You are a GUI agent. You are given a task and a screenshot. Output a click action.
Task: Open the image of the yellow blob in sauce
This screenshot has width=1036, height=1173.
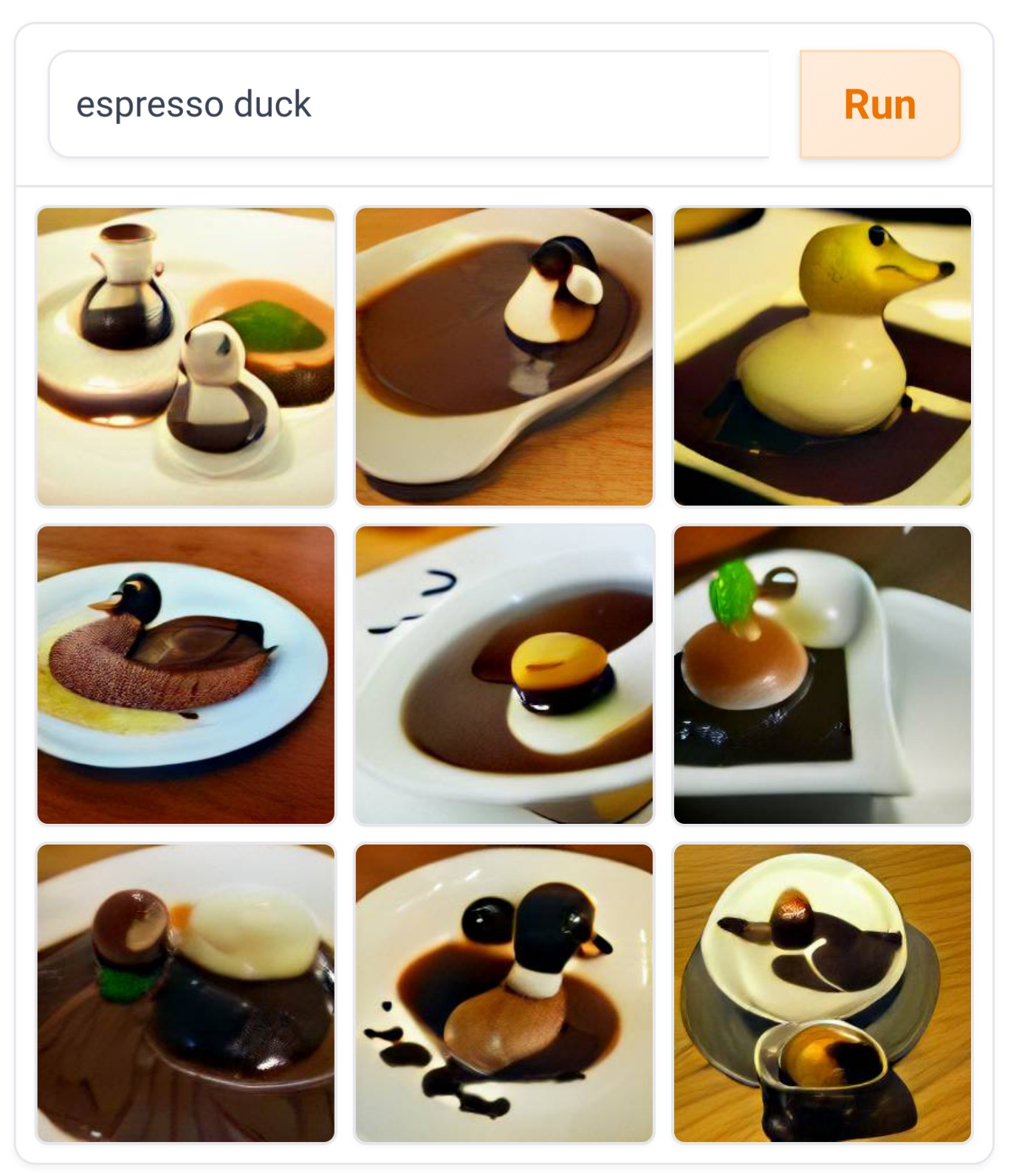point(504,675)
